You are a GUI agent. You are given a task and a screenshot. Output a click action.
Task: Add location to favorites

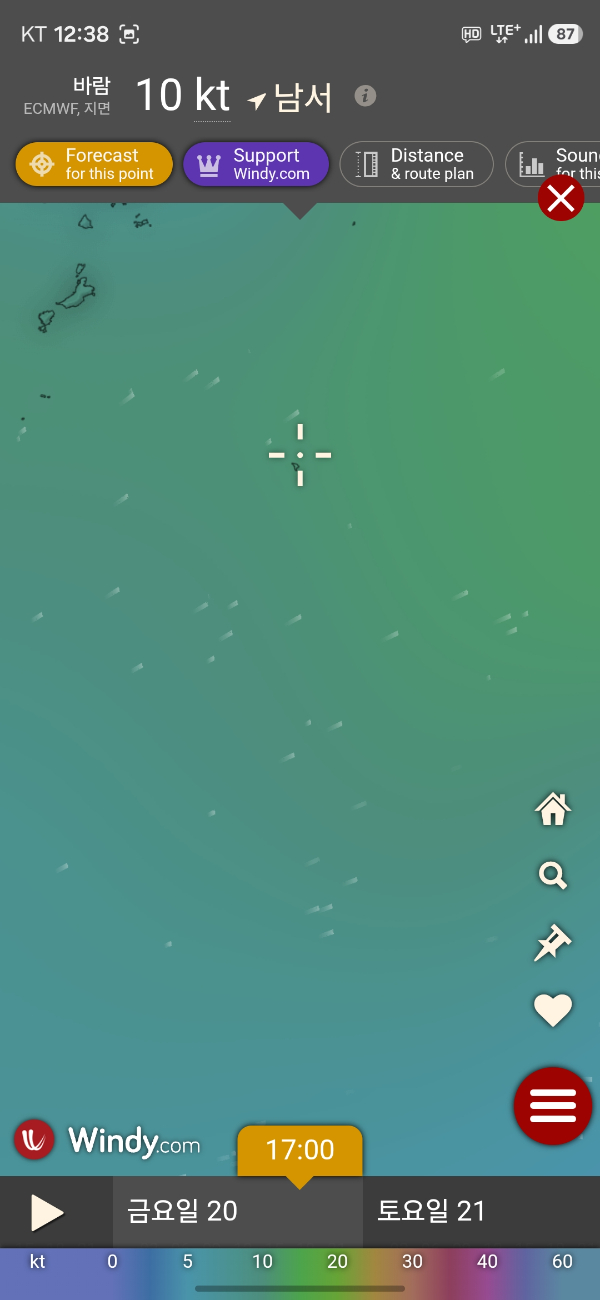pos(552,1010)
